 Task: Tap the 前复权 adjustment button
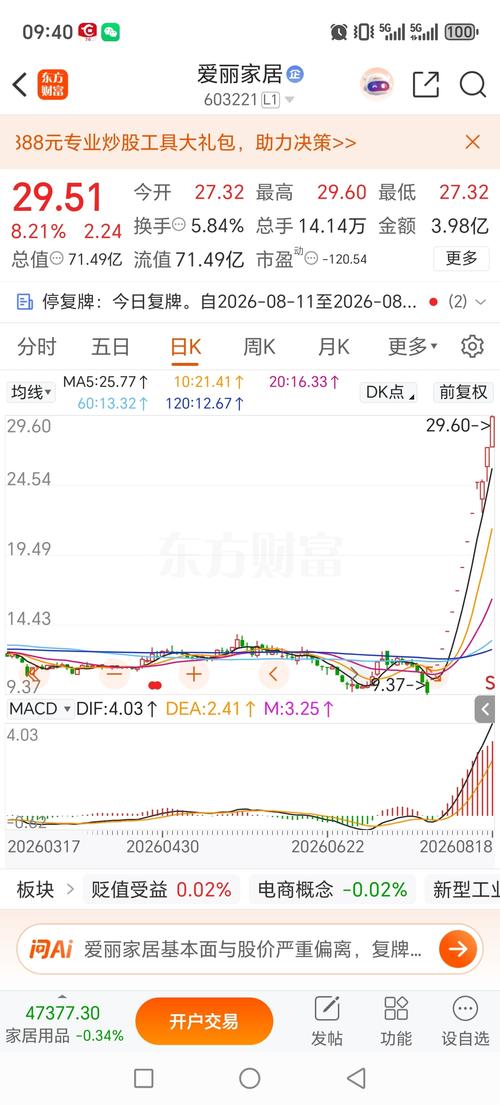[x=463, y=393]
